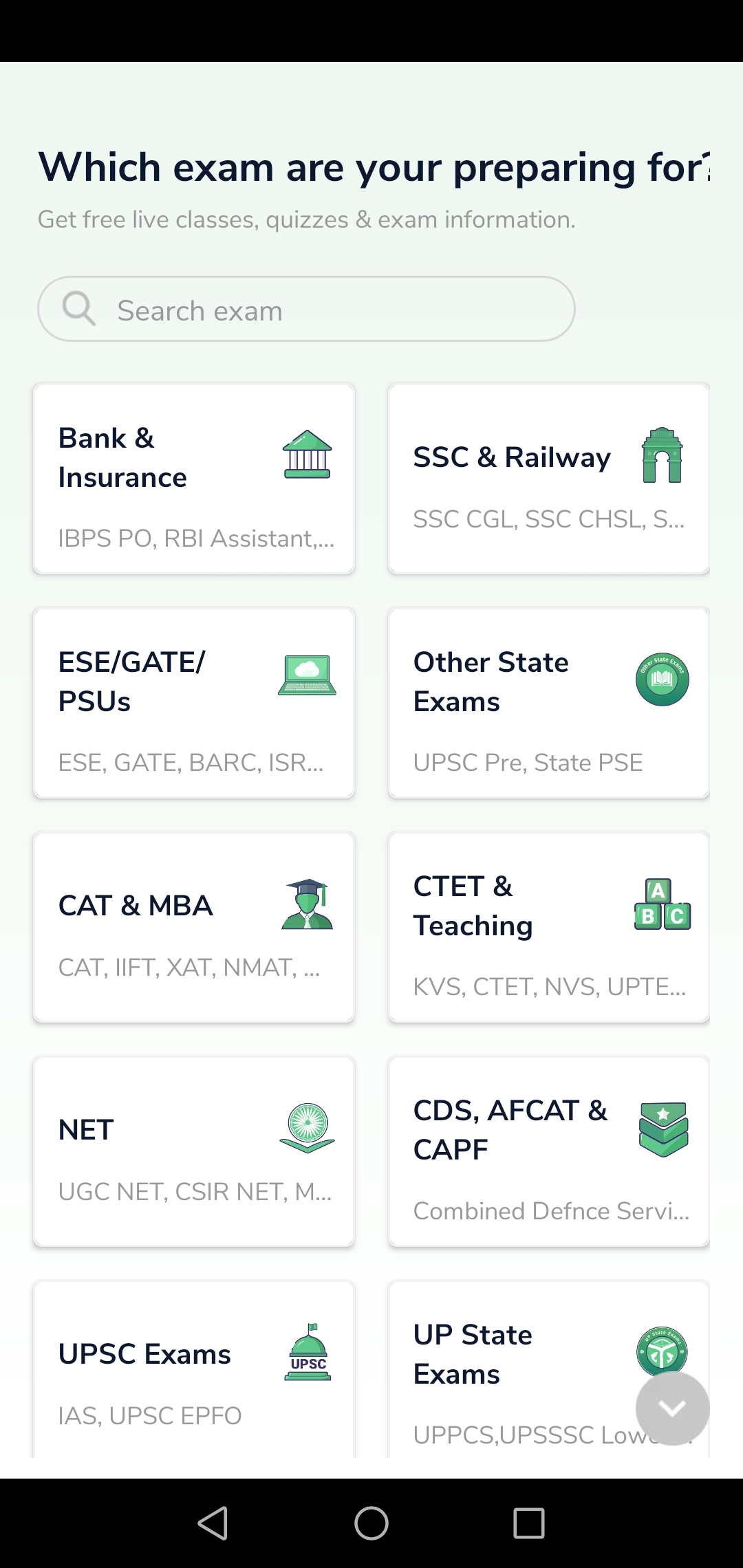Select Other State Exams card

coord(548,703)
